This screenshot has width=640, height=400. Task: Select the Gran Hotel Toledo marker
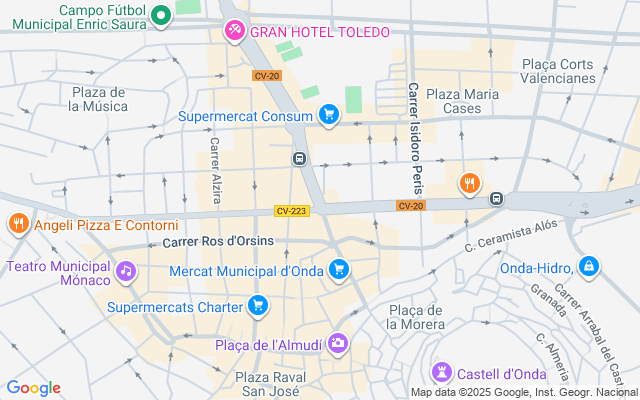(234, 32)
